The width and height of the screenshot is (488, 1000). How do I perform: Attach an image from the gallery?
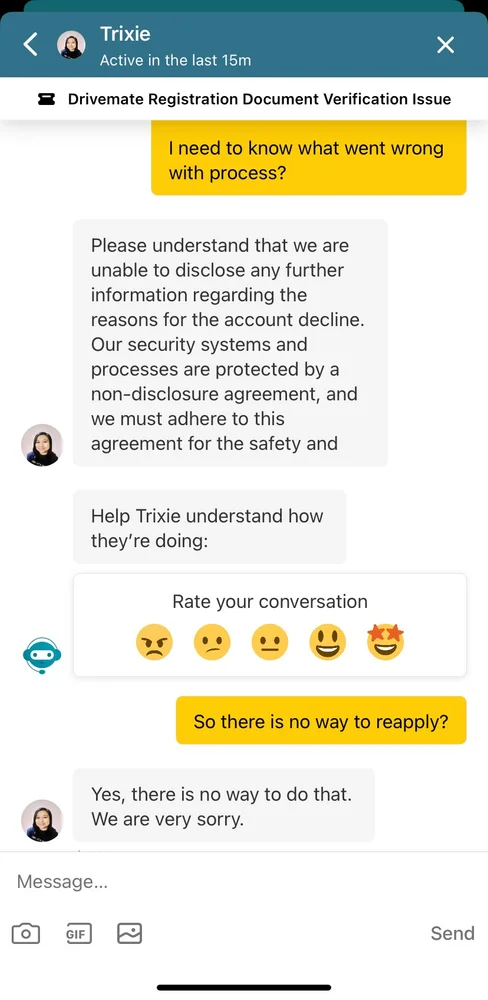pos(129,934)
